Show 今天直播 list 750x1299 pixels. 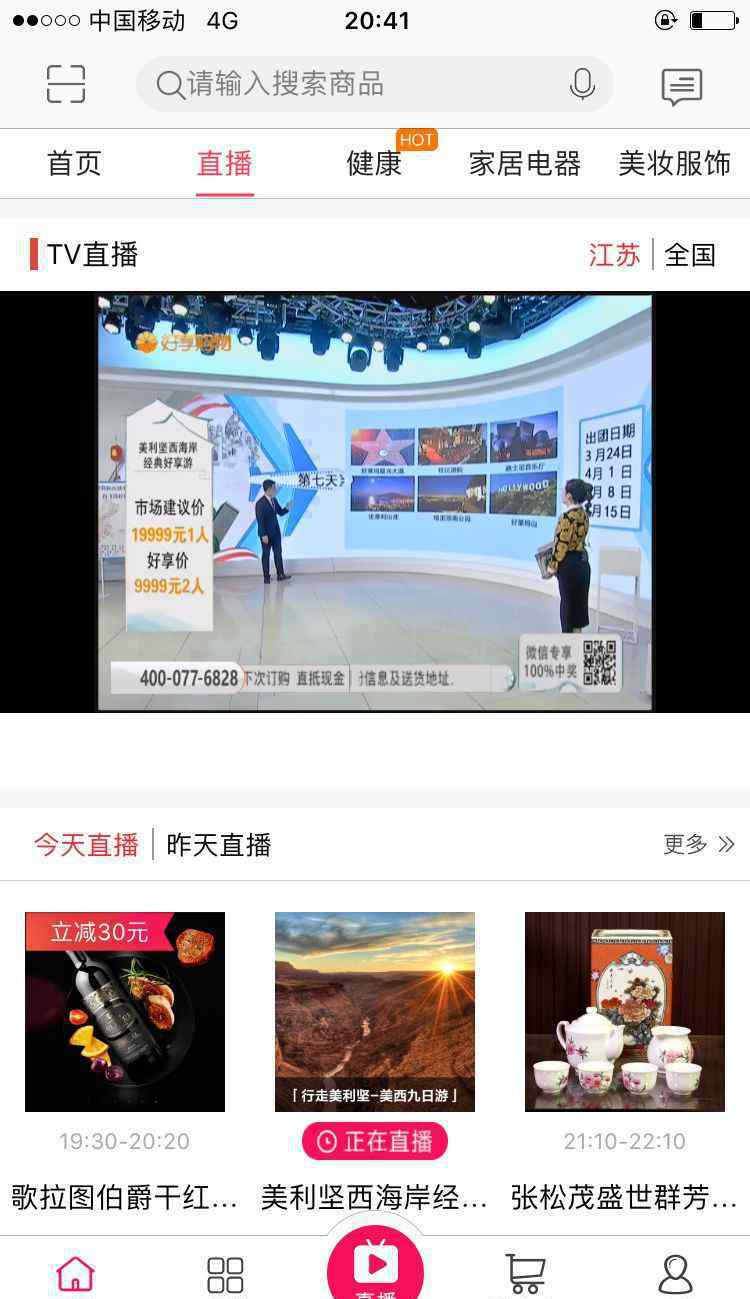[x=86, y=845]
